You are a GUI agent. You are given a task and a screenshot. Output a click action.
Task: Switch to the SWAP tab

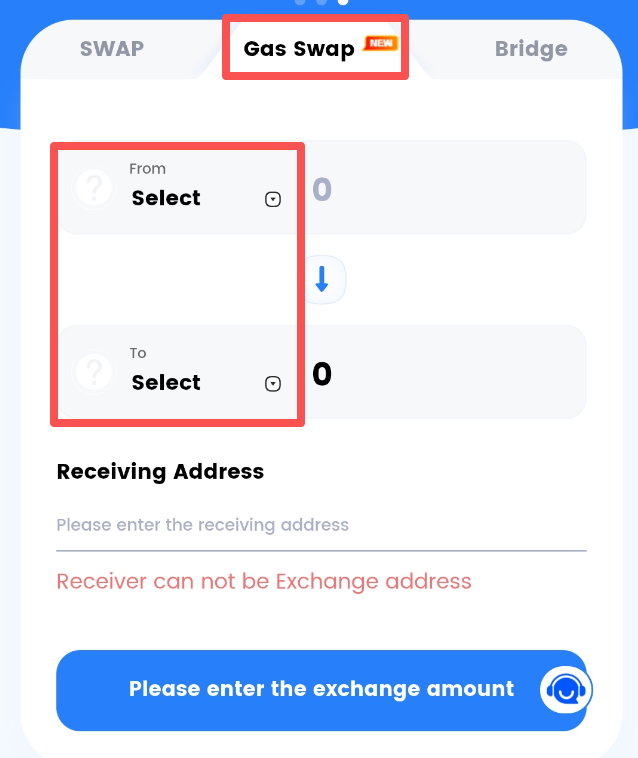point(112,49)
